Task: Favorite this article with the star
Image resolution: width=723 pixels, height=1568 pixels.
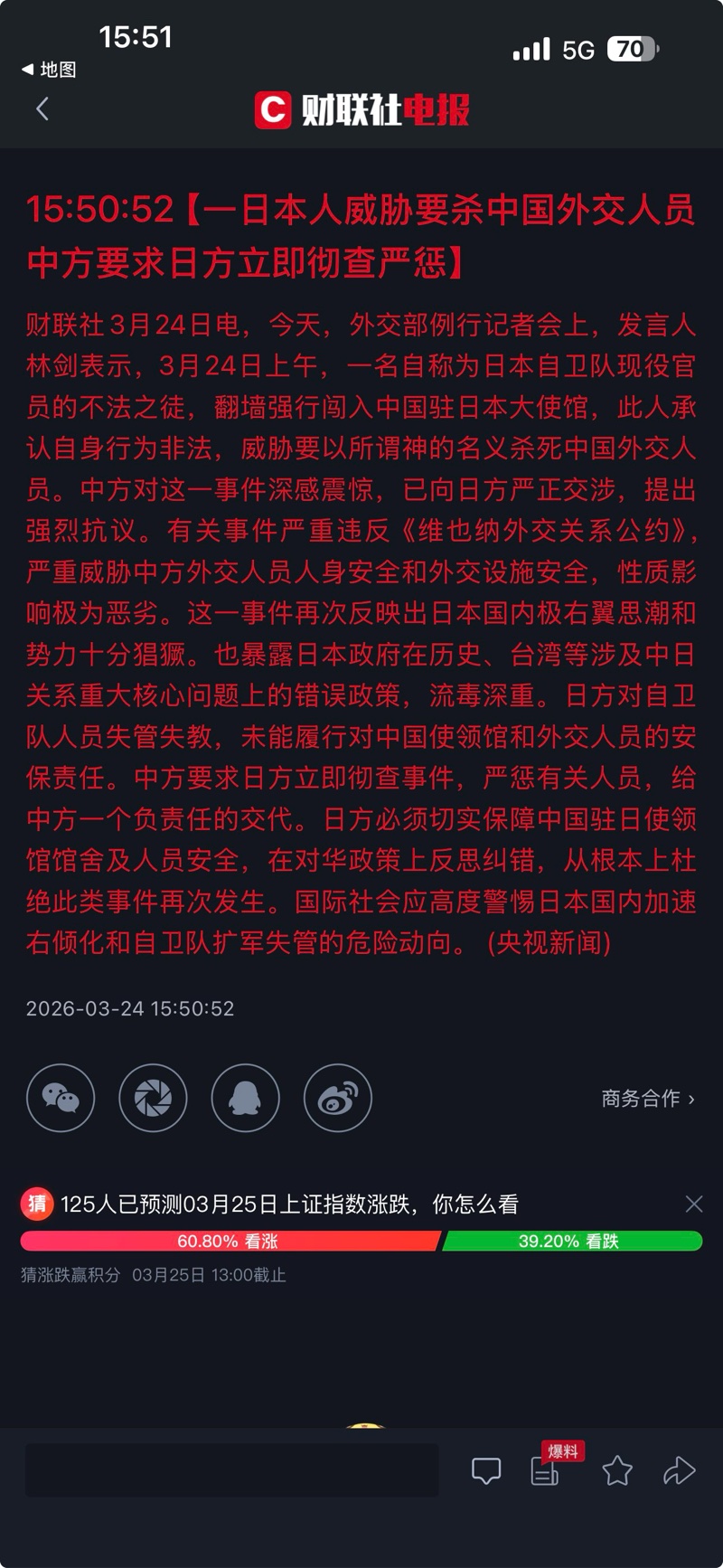Action: pyautogui.click(x=617, y=1471)
